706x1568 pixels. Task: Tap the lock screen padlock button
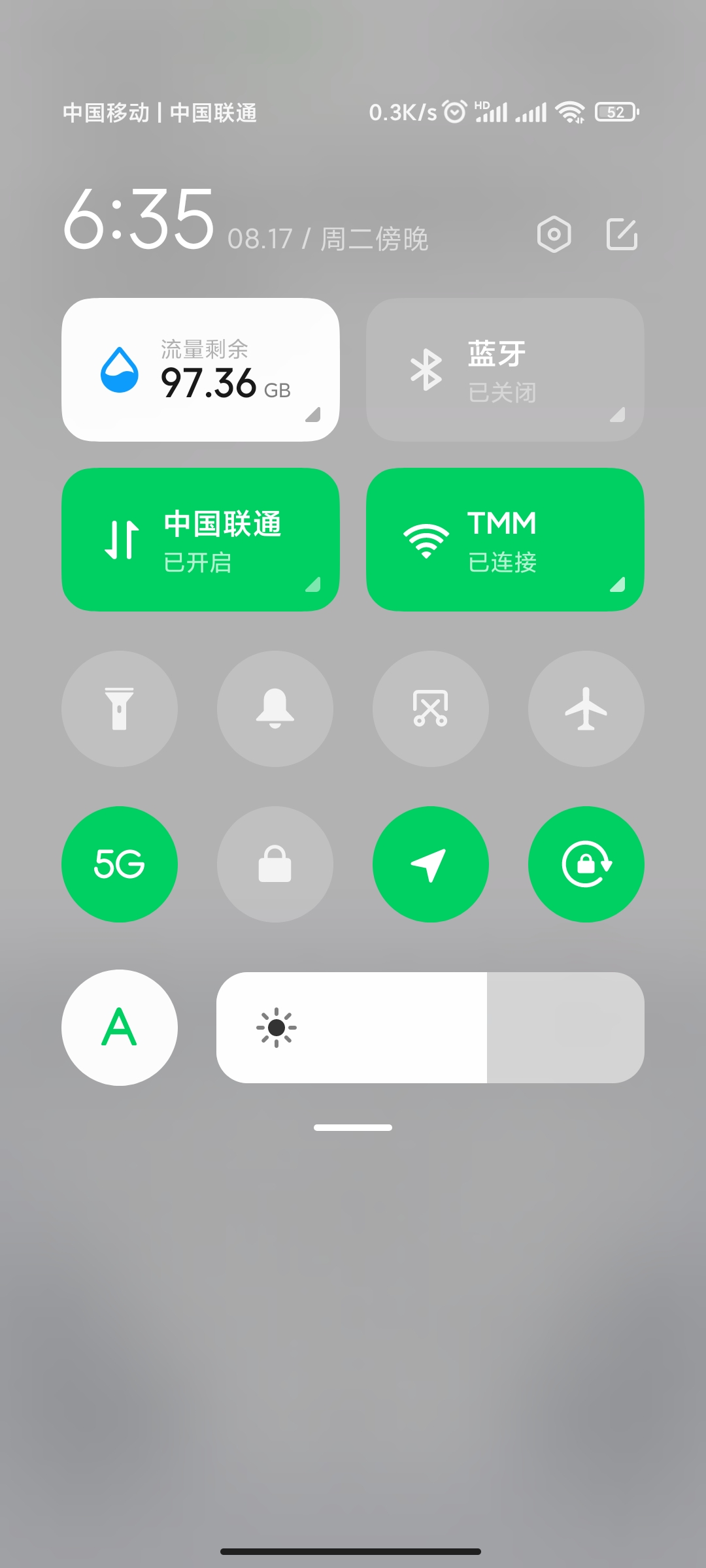point(275,864)
